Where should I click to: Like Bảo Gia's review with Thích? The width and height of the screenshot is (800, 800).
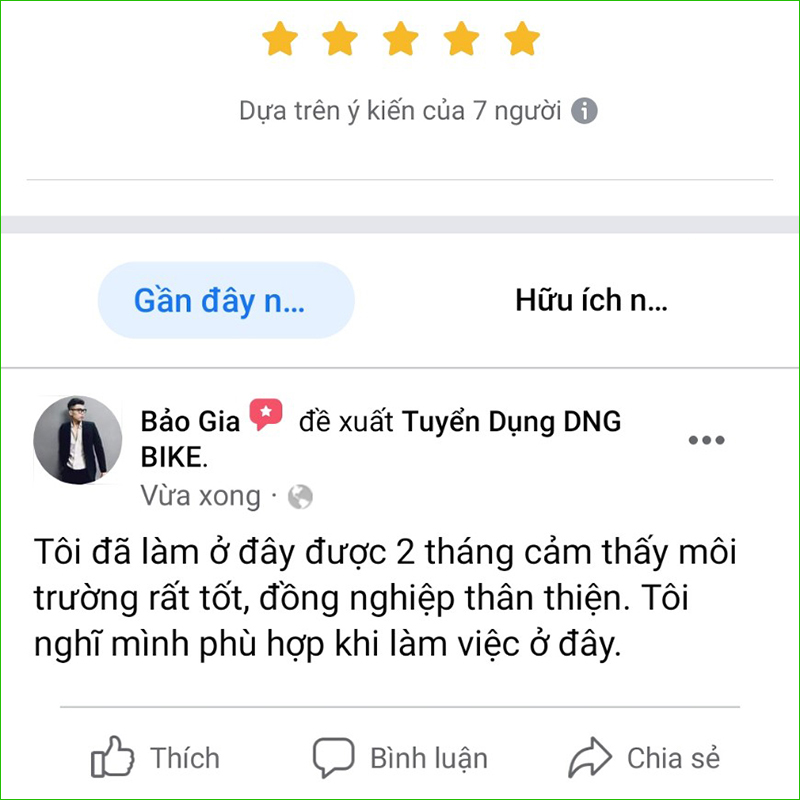[x=156, y=759]
